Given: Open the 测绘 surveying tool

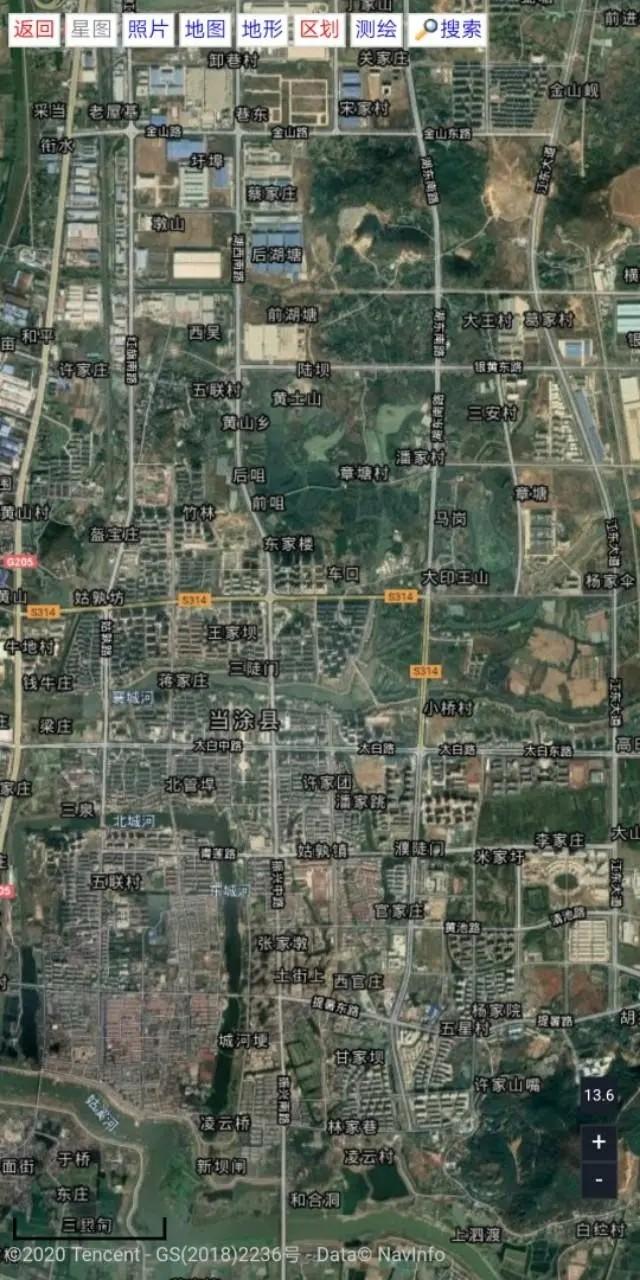Looking at the screenshot, I should click(x=377, y=29).
